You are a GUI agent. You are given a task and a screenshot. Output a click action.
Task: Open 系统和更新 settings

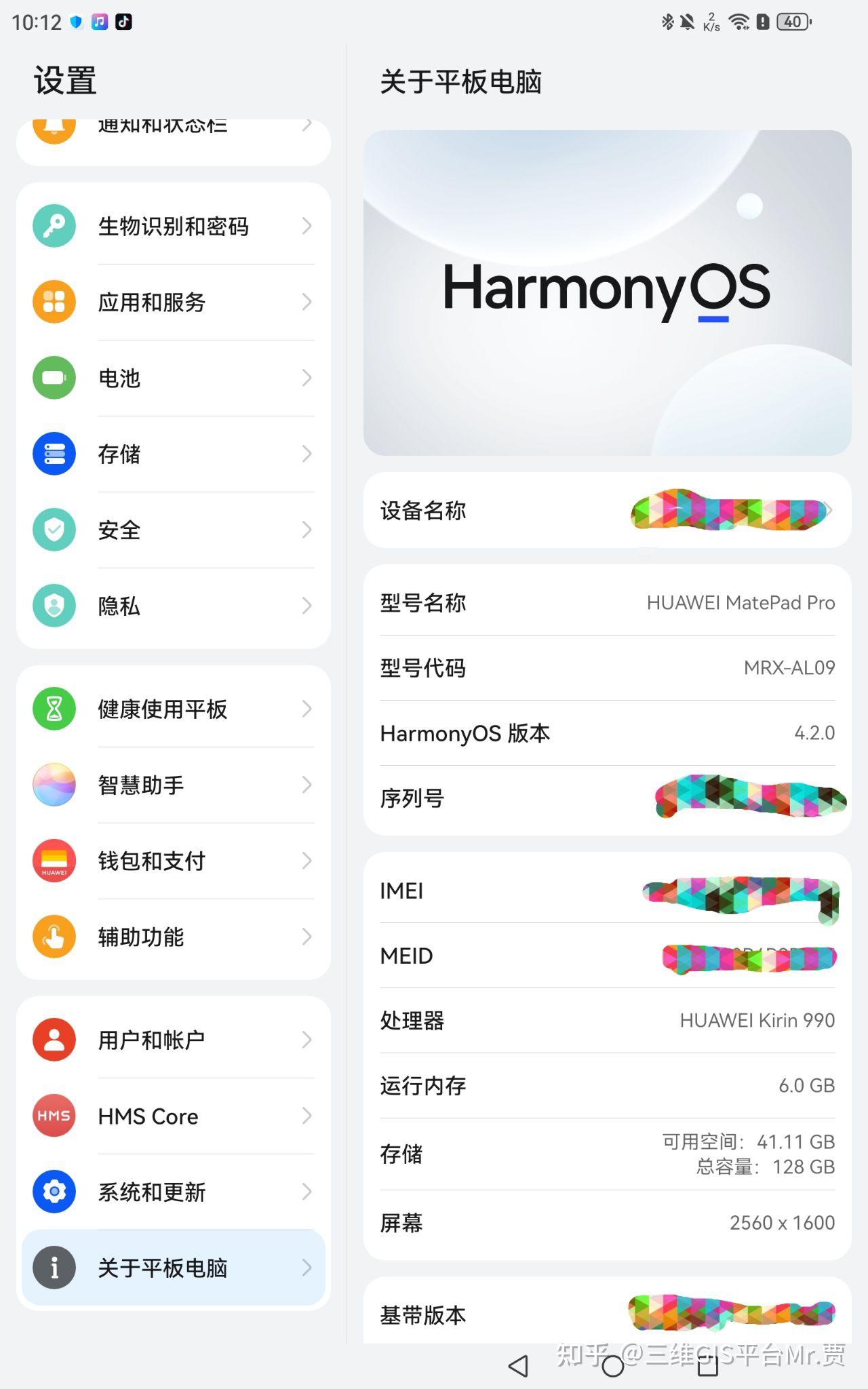point(173,1192)
